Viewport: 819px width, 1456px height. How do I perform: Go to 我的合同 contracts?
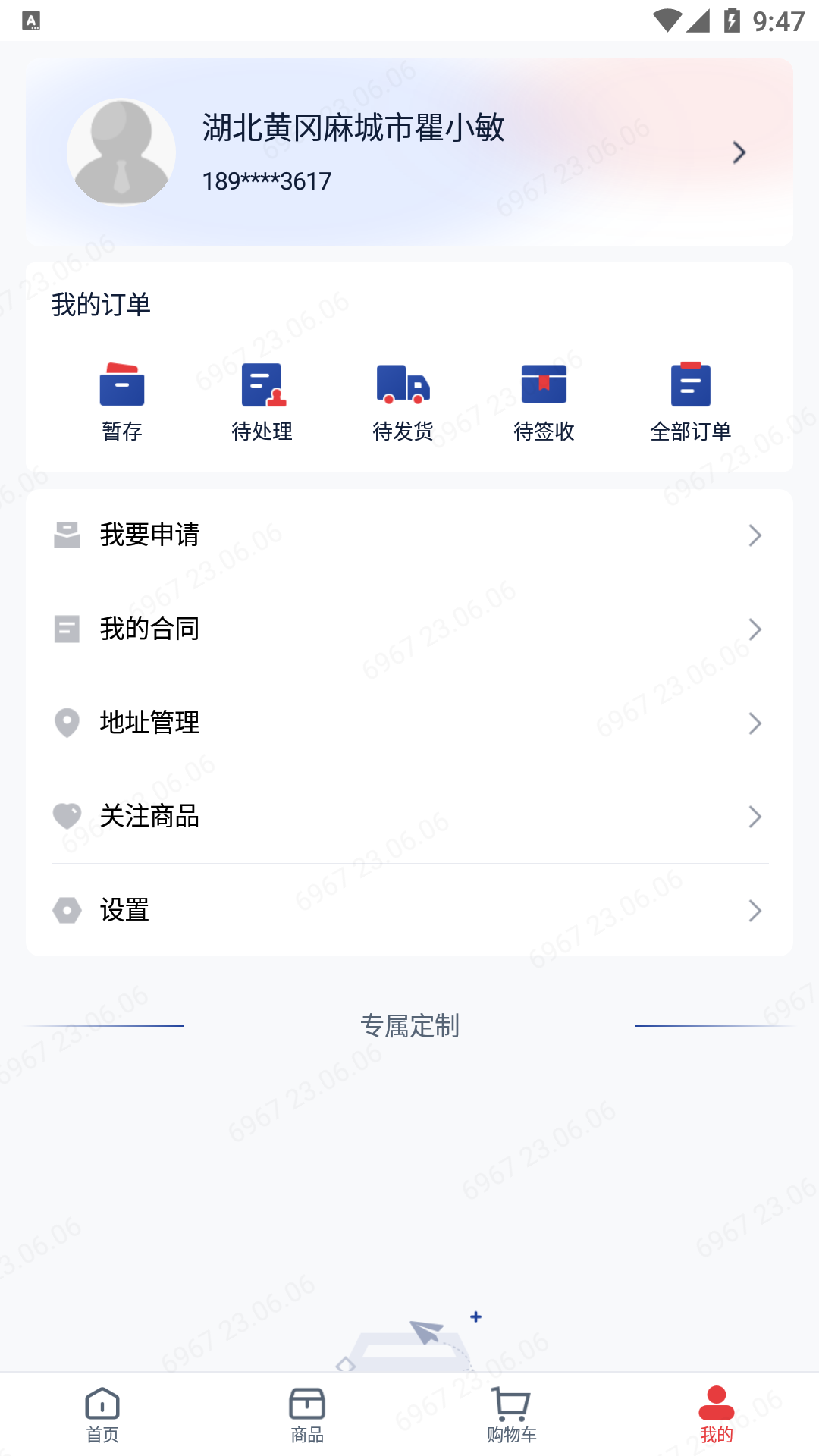pyautogui.click(x=409, y=629)
